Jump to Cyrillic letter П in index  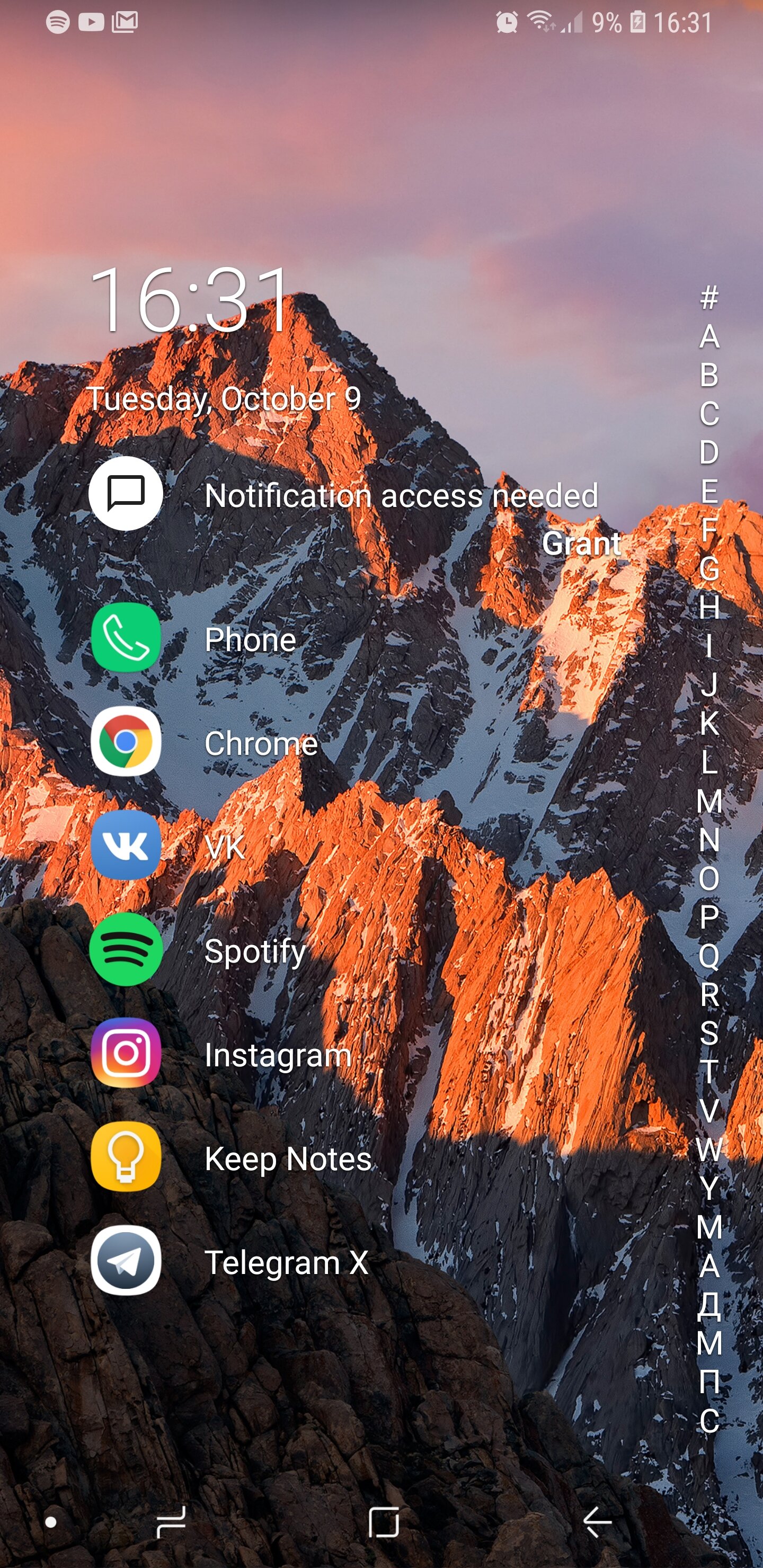click(x=709, y=1382)
